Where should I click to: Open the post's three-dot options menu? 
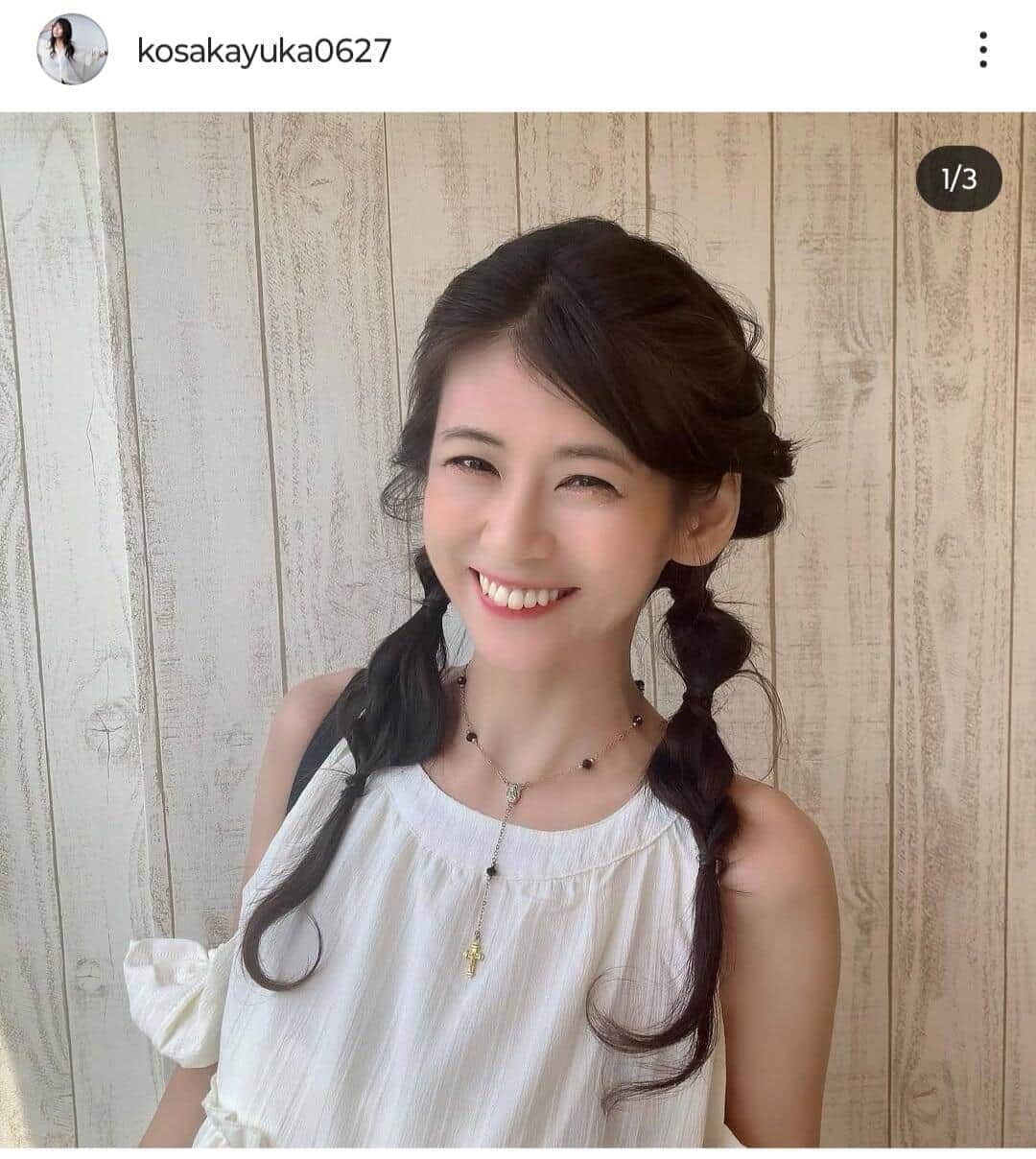tap(982, 50)
